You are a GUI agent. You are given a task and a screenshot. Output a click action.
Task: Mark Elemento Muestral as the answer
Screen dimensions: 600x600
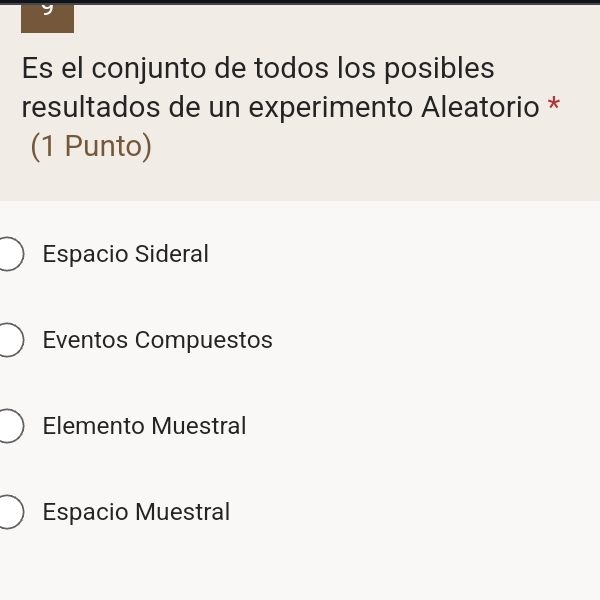pos(10,426)
